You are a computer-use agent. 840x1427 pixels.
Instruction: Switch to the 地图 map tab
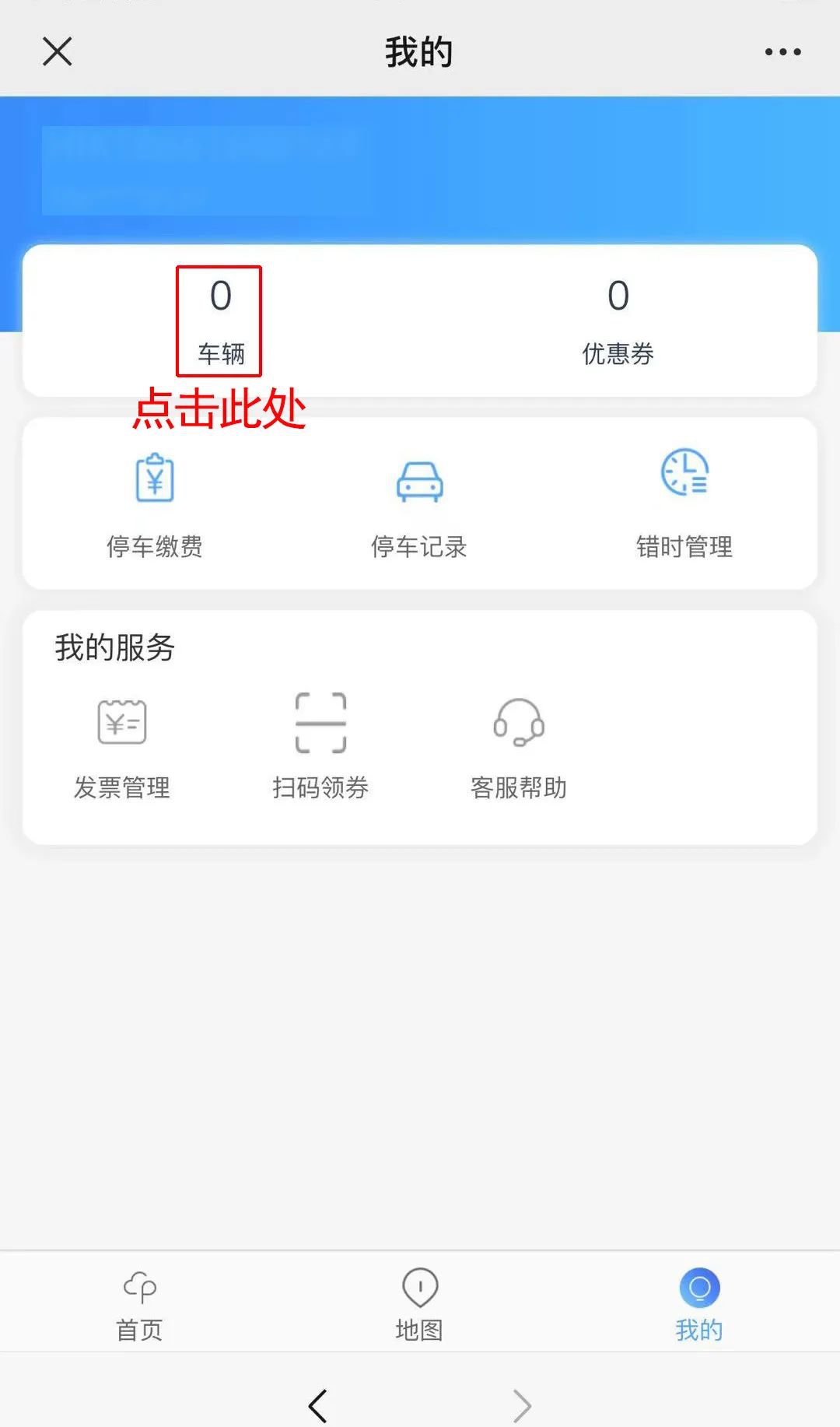[x=419, y=1305]
